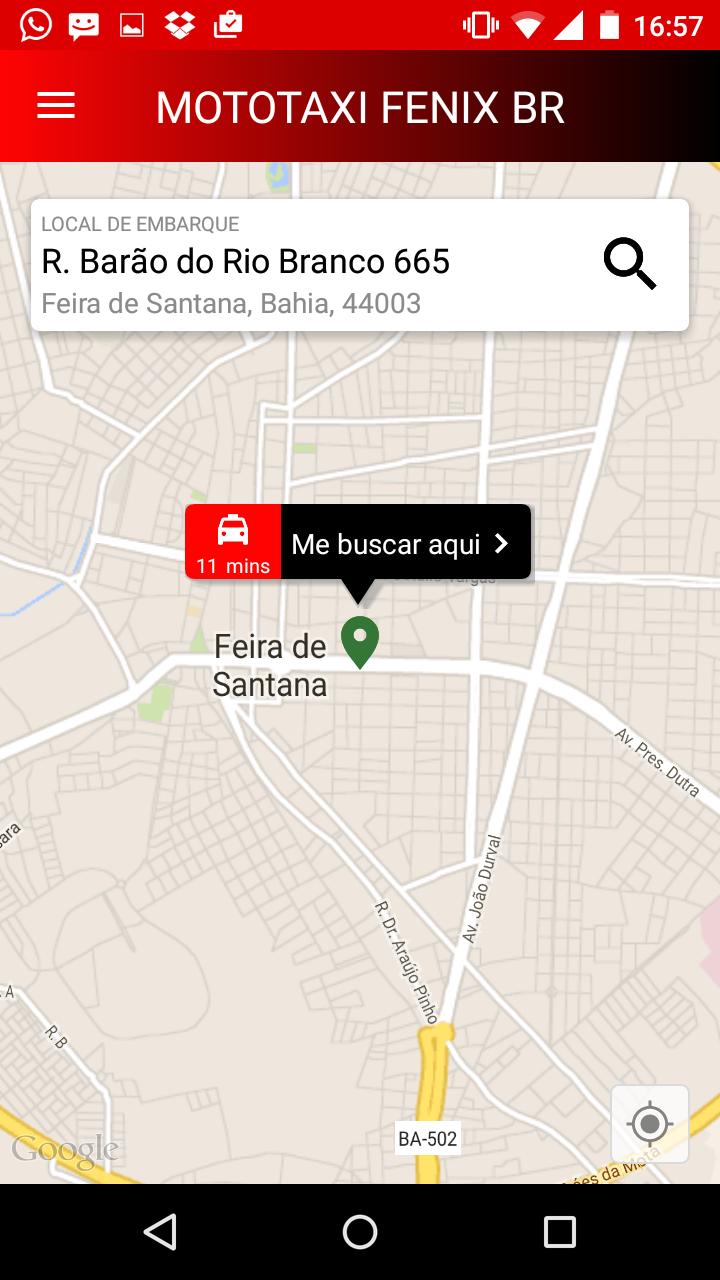The width and height of the screenshot is (720, 1280).
Task: Open the Google logo on the map
Action: click(x=65, y=1148)
